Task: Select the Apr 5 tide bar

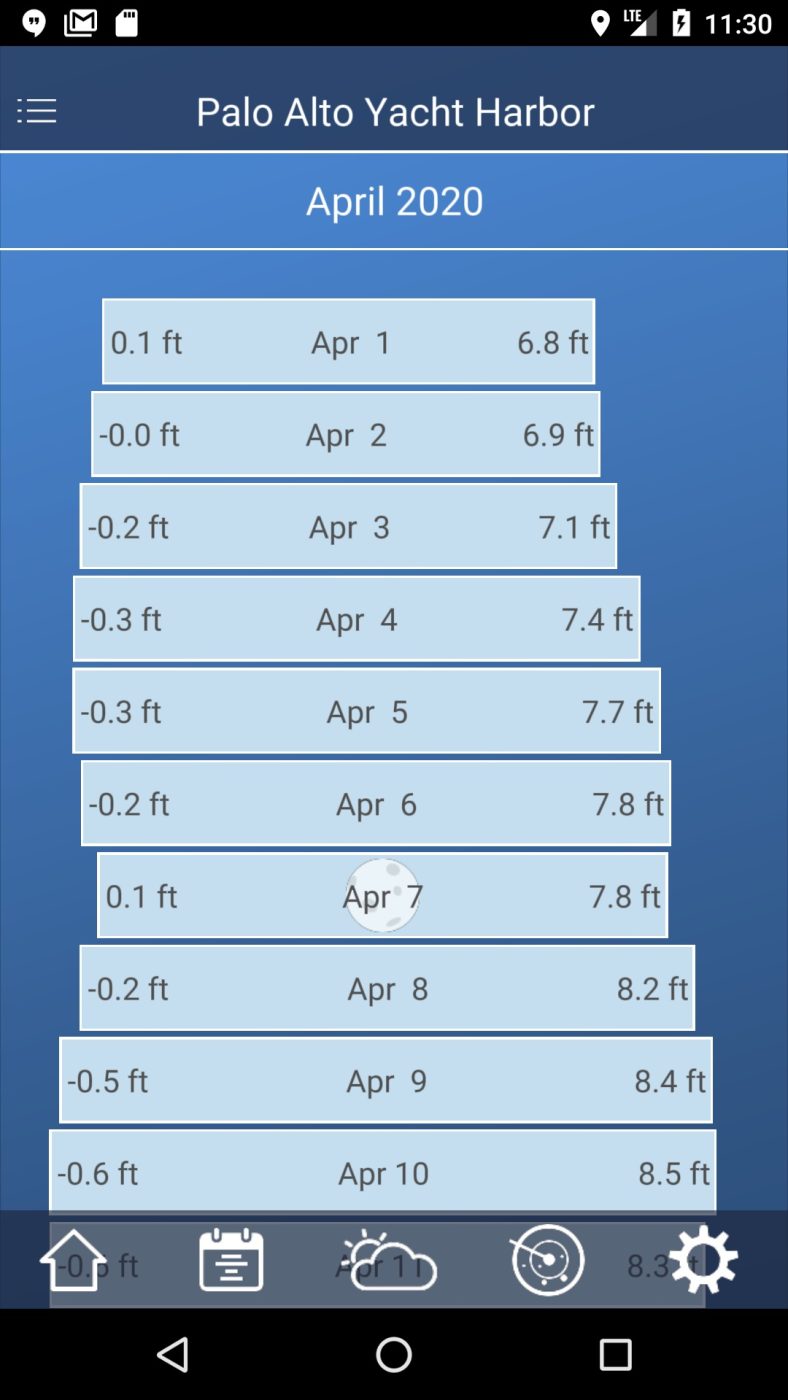Action: point(367,711)
